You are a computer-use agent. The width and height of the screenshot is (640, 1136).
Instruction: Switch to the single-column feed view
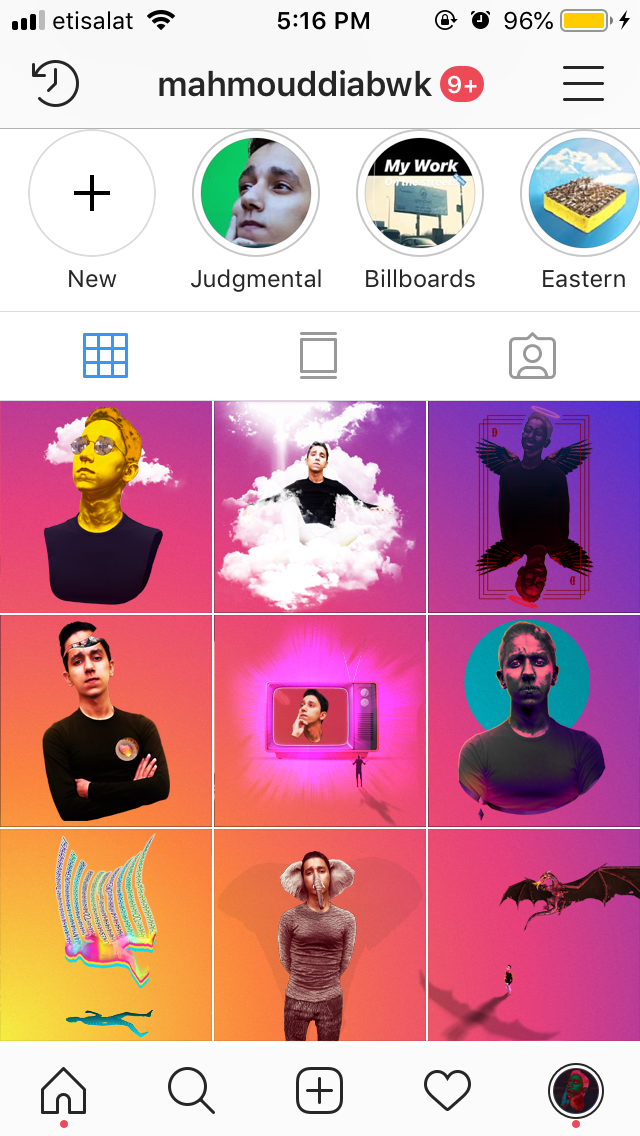319,356
